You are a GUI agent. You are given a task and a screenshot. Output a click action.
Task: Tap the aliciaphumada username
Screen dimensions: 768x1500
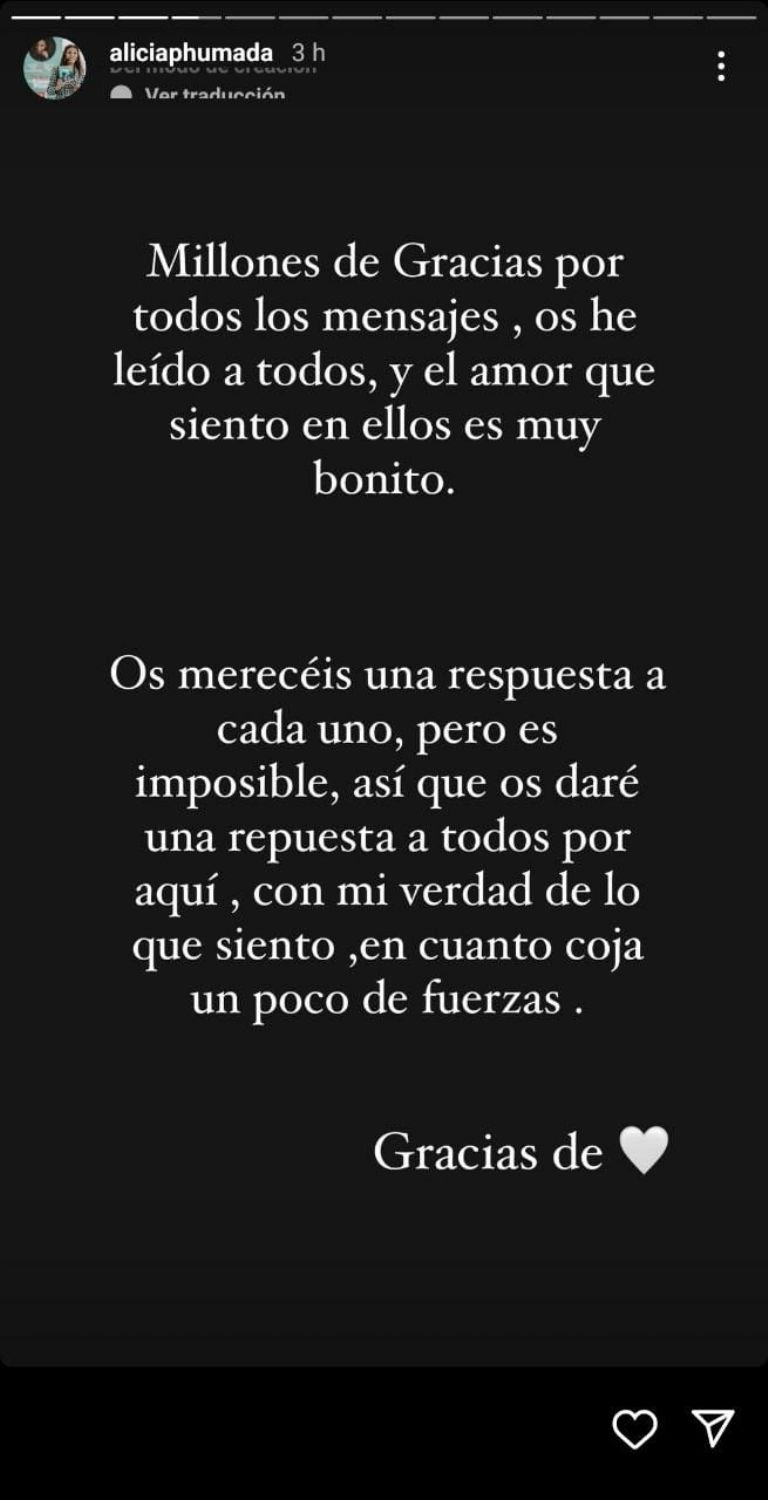point(191,52)
